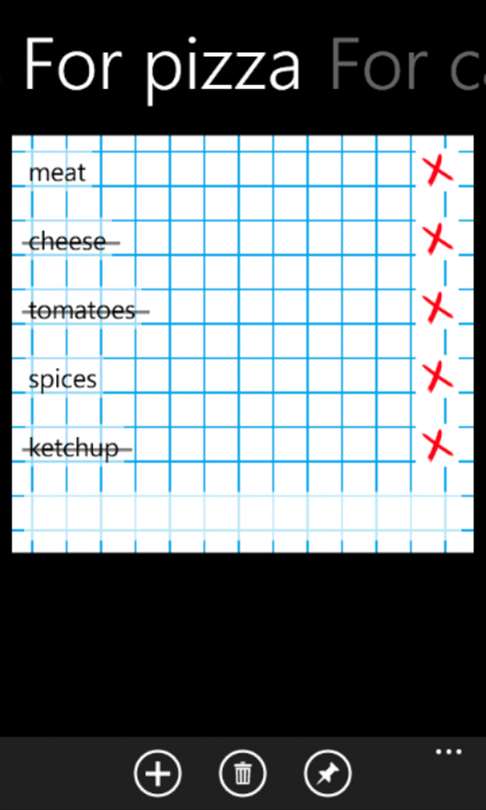The width and height of the screenshot is (486, 810).
Task: Remove meat with its red X
Action: click(438, 171)
